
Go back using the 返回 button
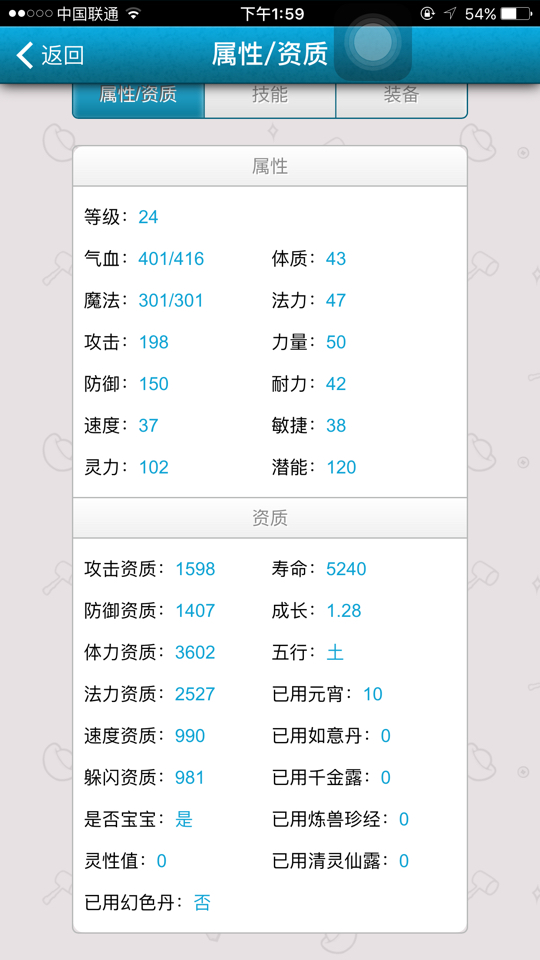50,55
